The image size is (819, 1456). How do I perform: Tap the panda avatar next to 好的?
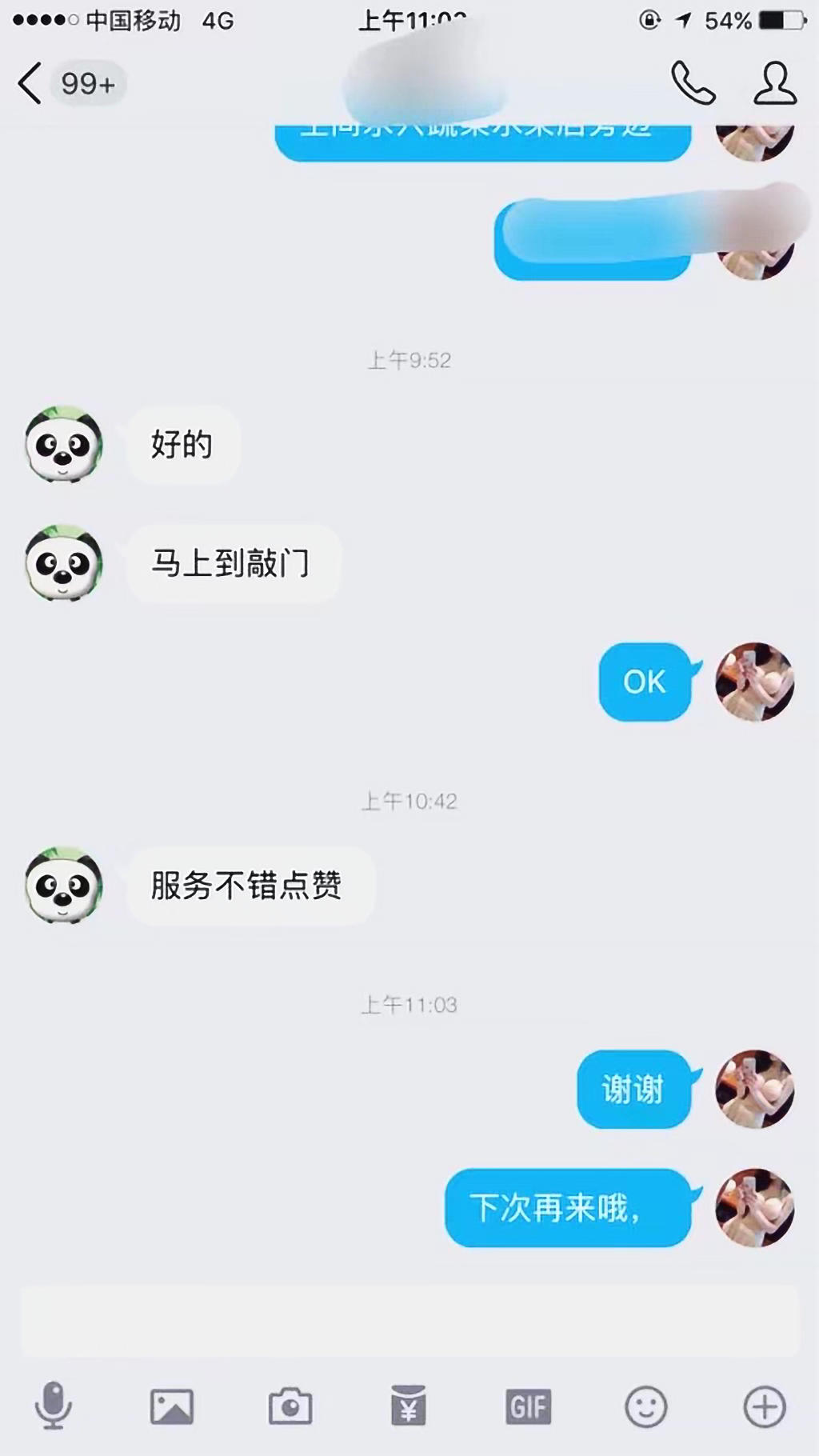[x=64, y=446]
